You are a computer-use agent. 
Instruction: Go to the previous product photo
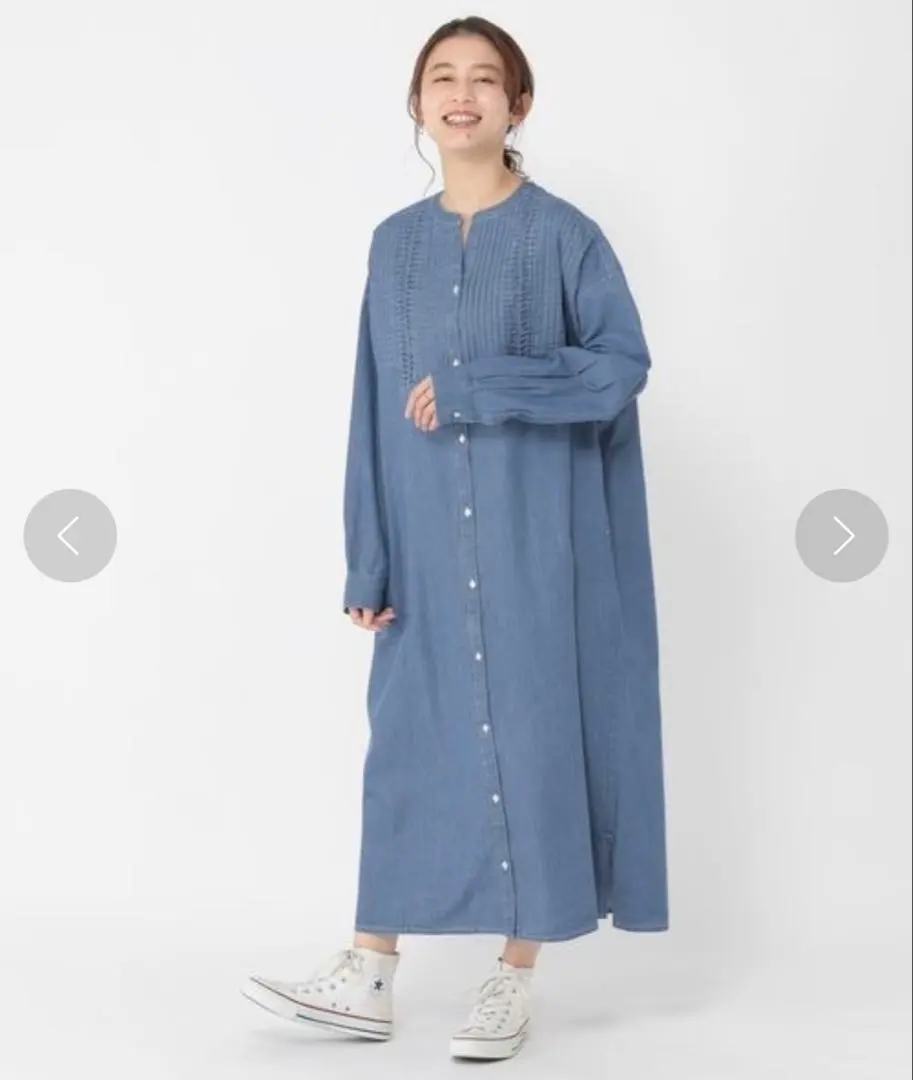coord(70,536)
